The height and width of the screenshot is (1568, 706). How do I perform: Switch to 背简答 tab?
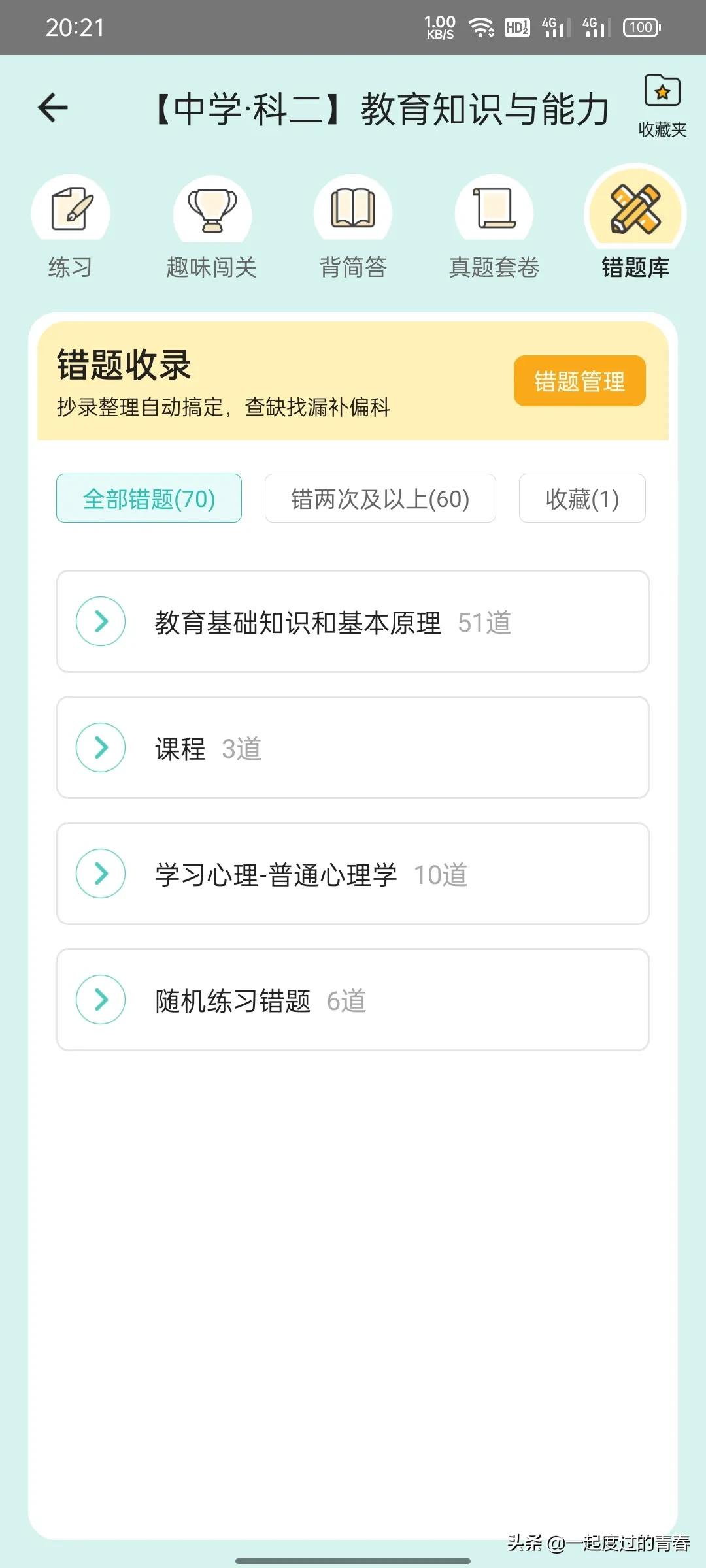pyautogui.click(x=353, y=227)
